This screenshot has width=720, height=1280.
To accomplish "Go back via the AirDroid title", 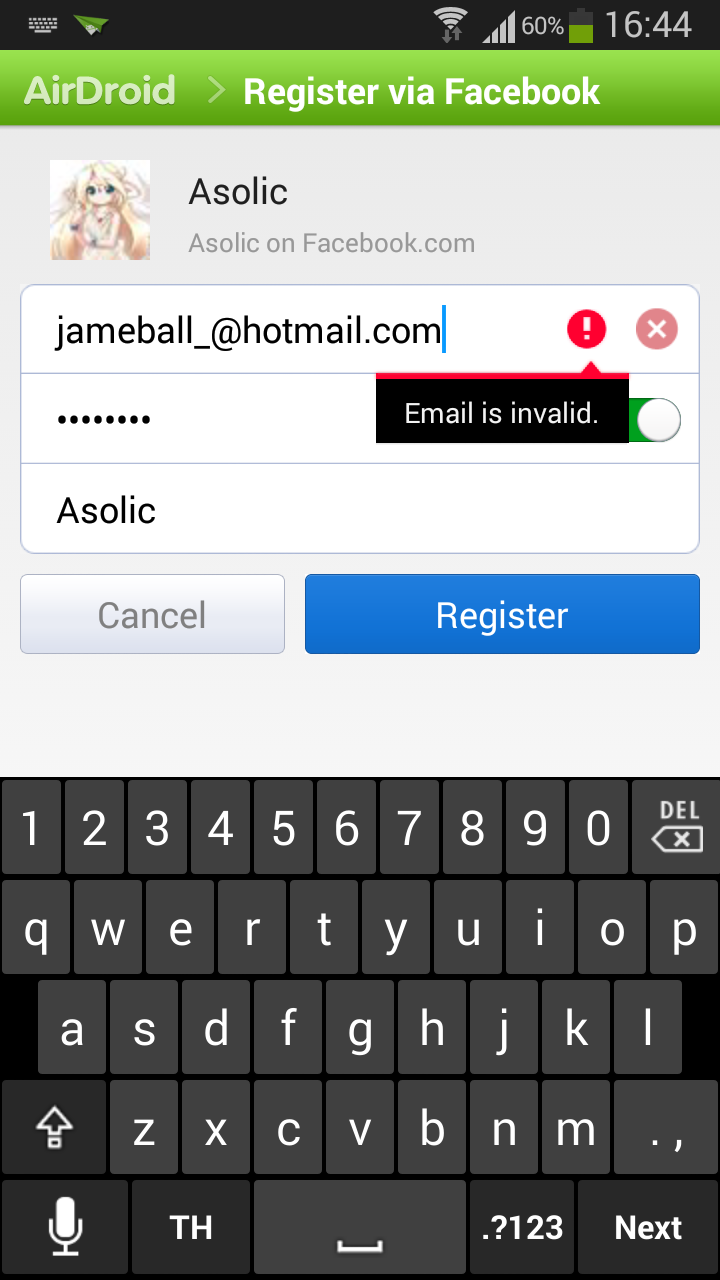I will pyautogui.click(x=100, y=91).
